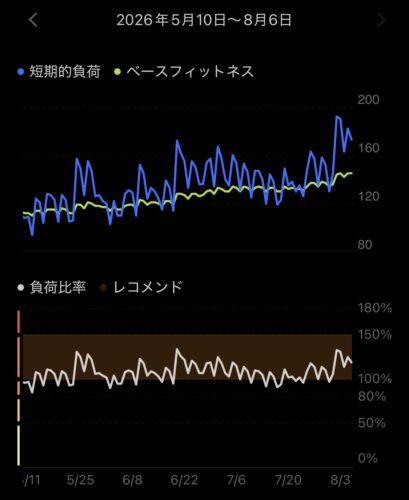Go to the previous date range

tap(33, 20)
